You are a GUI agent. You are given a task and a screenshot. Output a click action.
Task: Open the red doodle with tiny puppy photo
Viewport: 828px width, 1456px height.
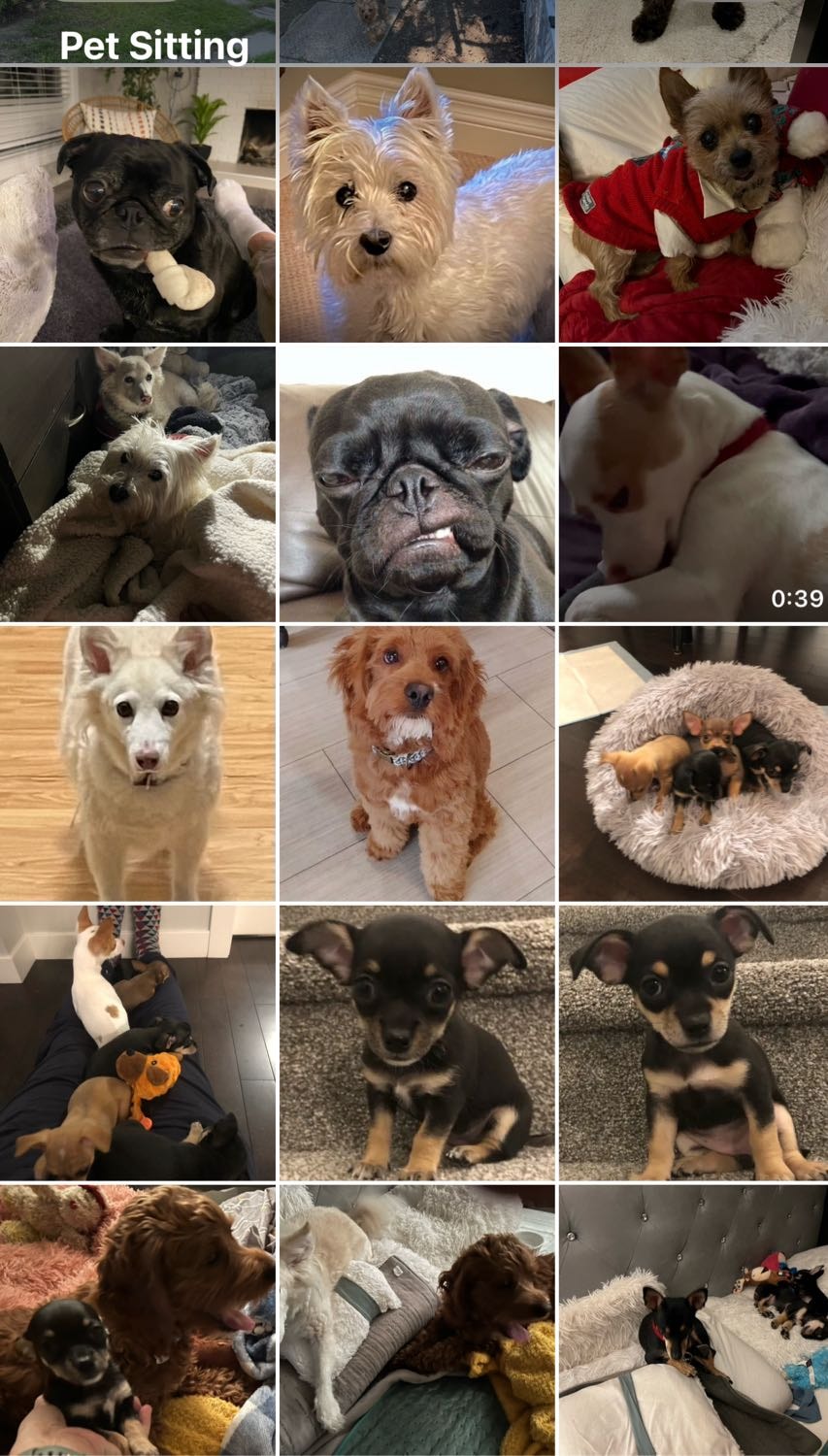click(137, 1320)
